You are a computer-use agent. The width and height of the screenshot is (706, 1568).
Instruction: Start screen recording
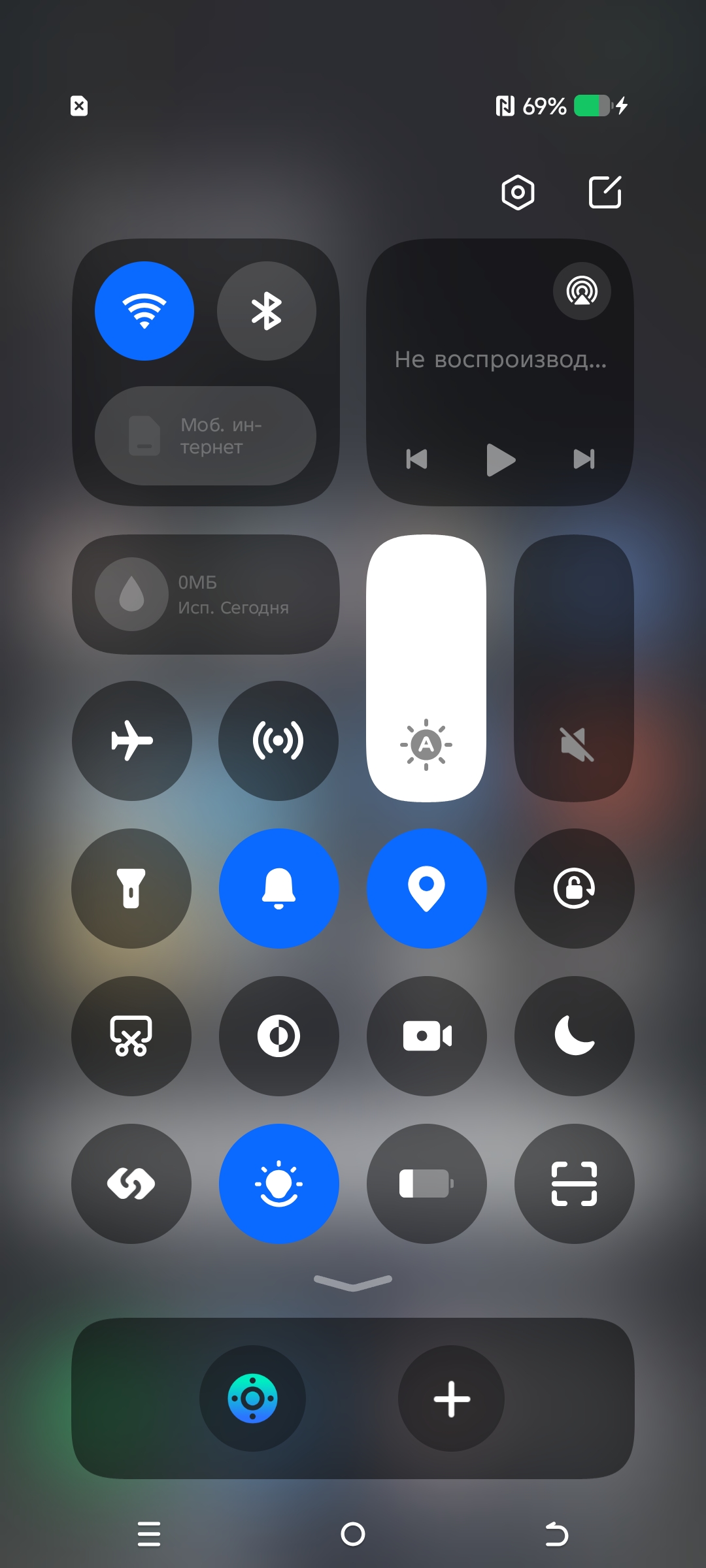click(x=427, y=1036)
